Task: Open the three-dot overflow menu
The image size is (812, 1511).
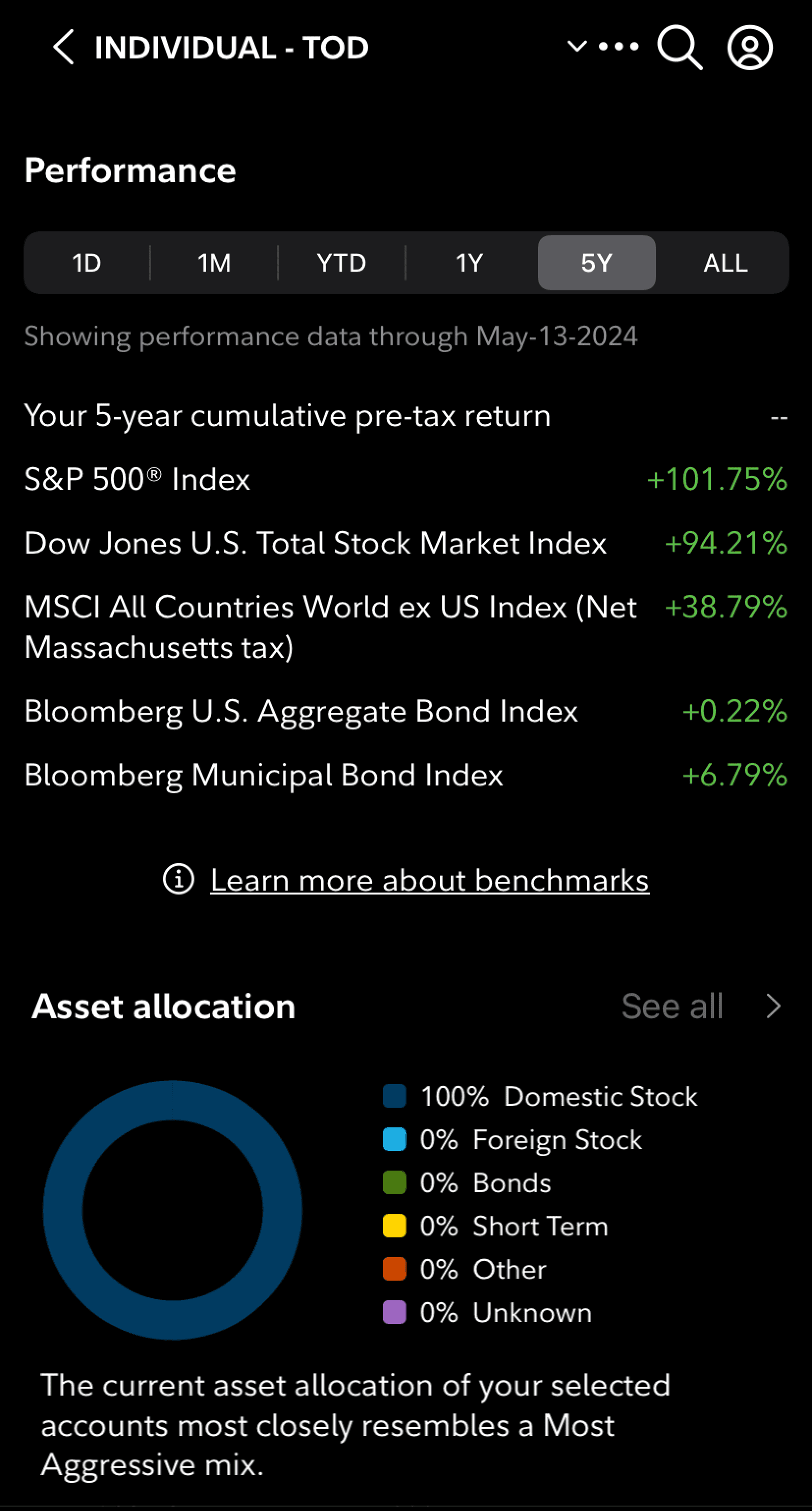Action: [619, 46]
